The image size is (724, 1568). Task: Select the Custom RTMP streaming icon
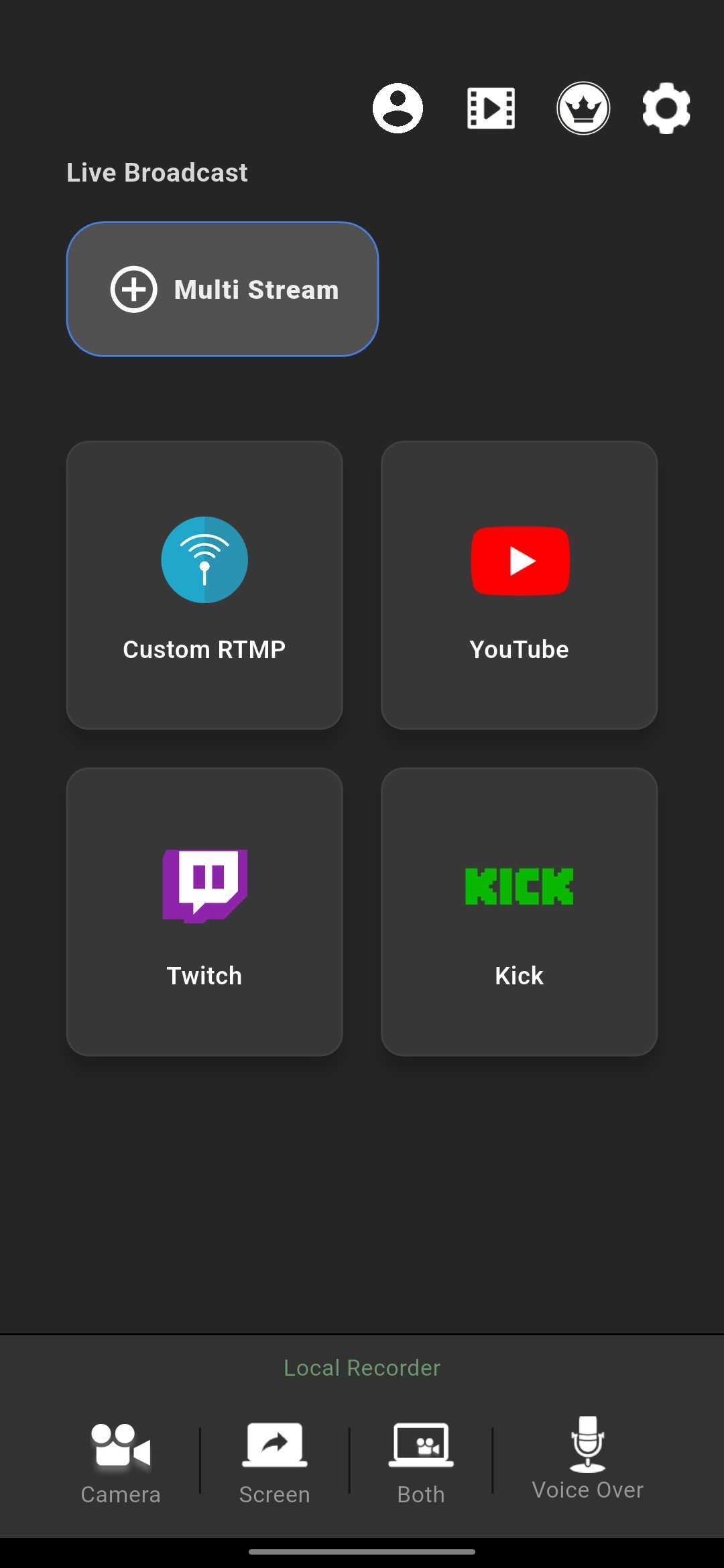[x=204, y=561]
